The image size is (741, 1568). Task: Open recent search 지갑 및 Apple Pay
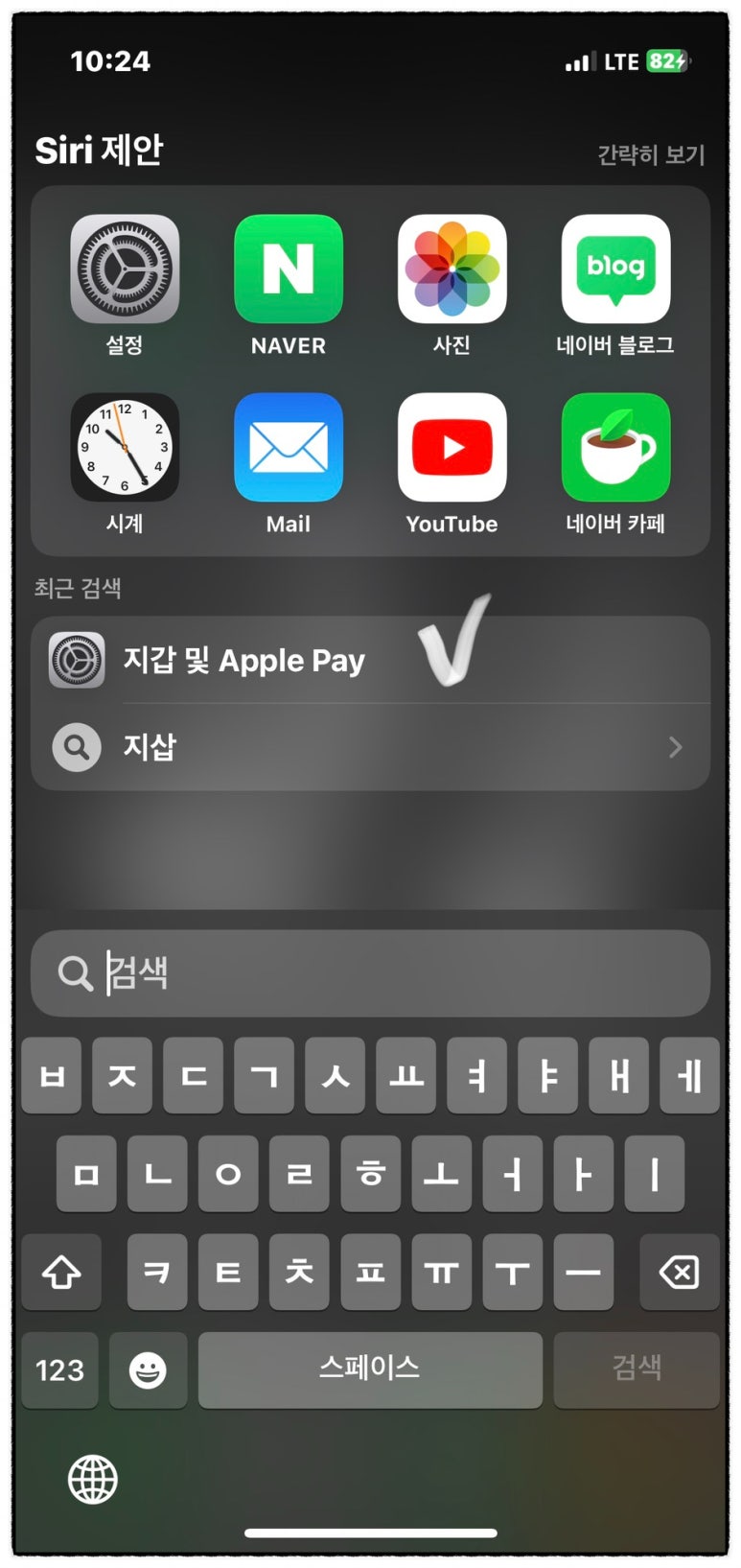tap(370, 661)
